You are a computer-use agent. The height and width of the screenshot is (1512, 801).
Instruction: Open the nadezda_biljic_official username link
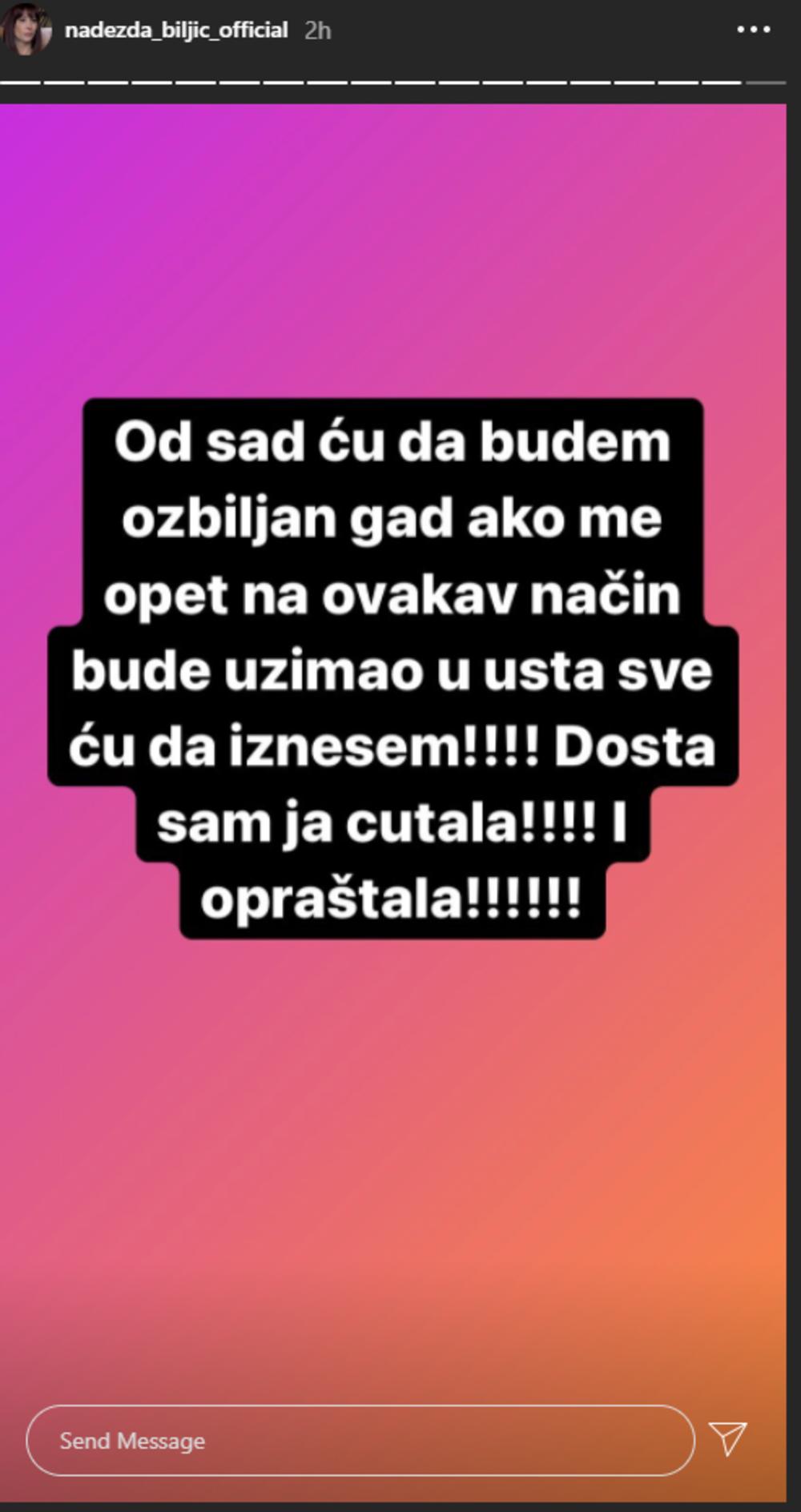175,30
